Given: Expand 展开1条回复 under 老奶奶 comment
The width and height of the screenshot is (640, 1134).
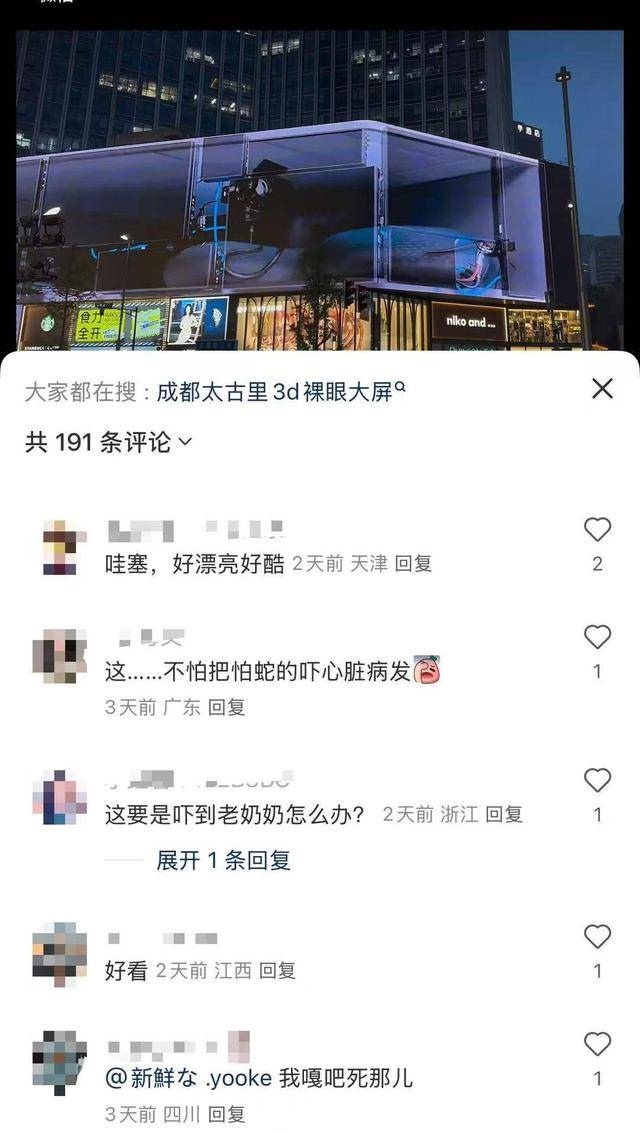Looking at the screenshot, I should pos(223,860).
